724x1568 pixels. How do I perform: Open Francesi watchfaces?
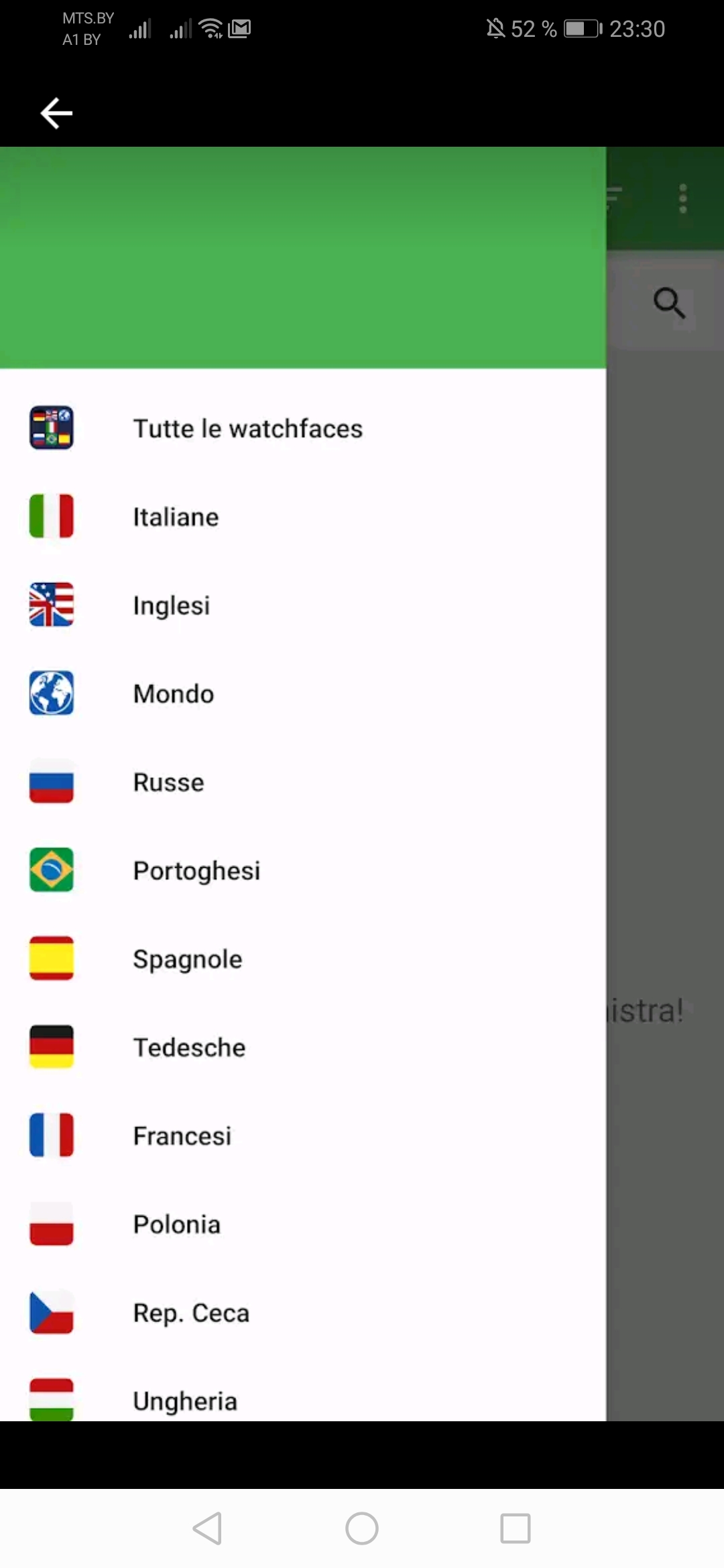(303, 1136)
